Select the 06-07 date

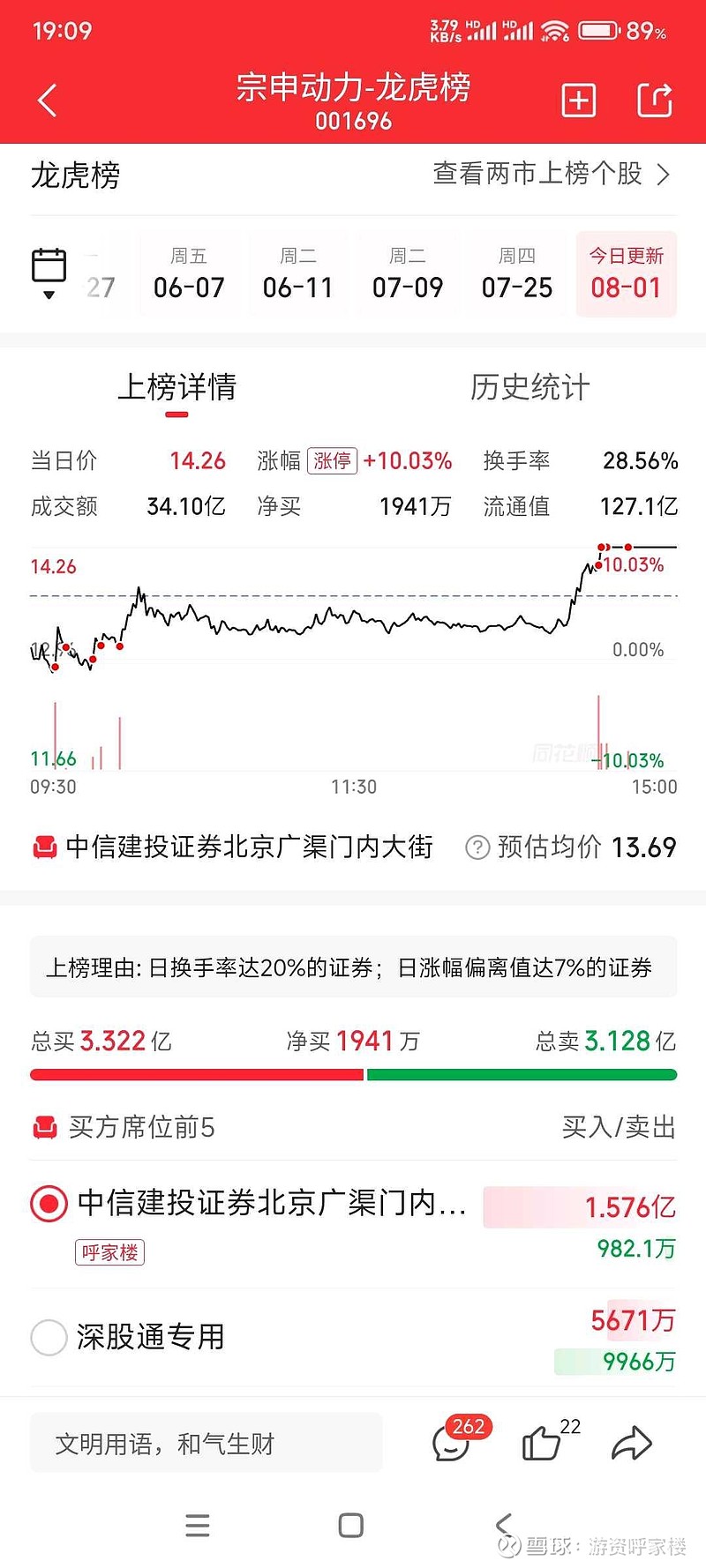coord(189,274)
